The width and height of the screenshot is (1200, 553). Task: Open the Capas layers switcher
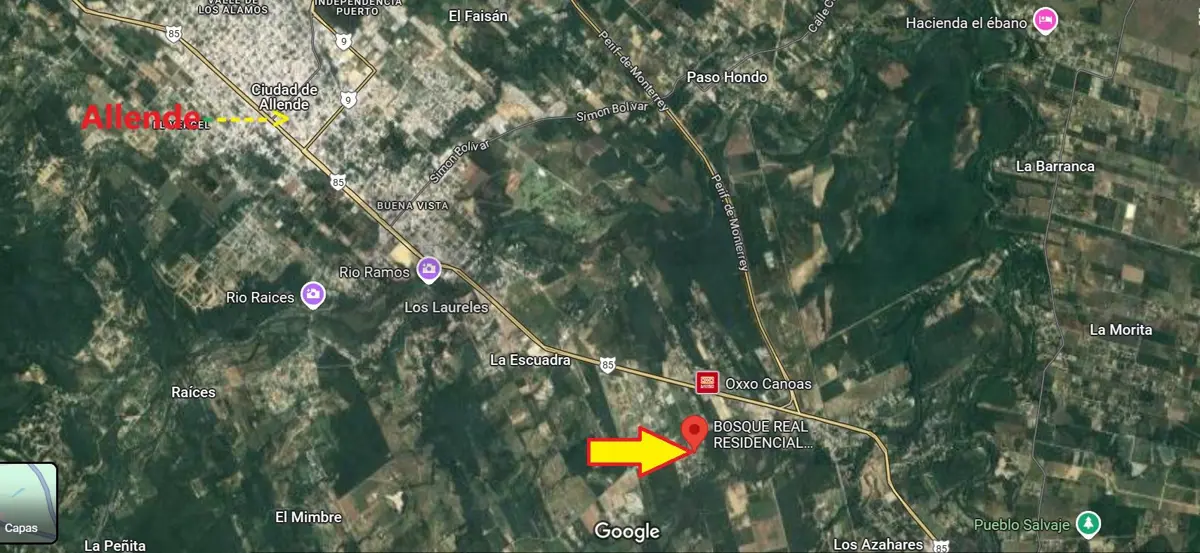(29, 503)
